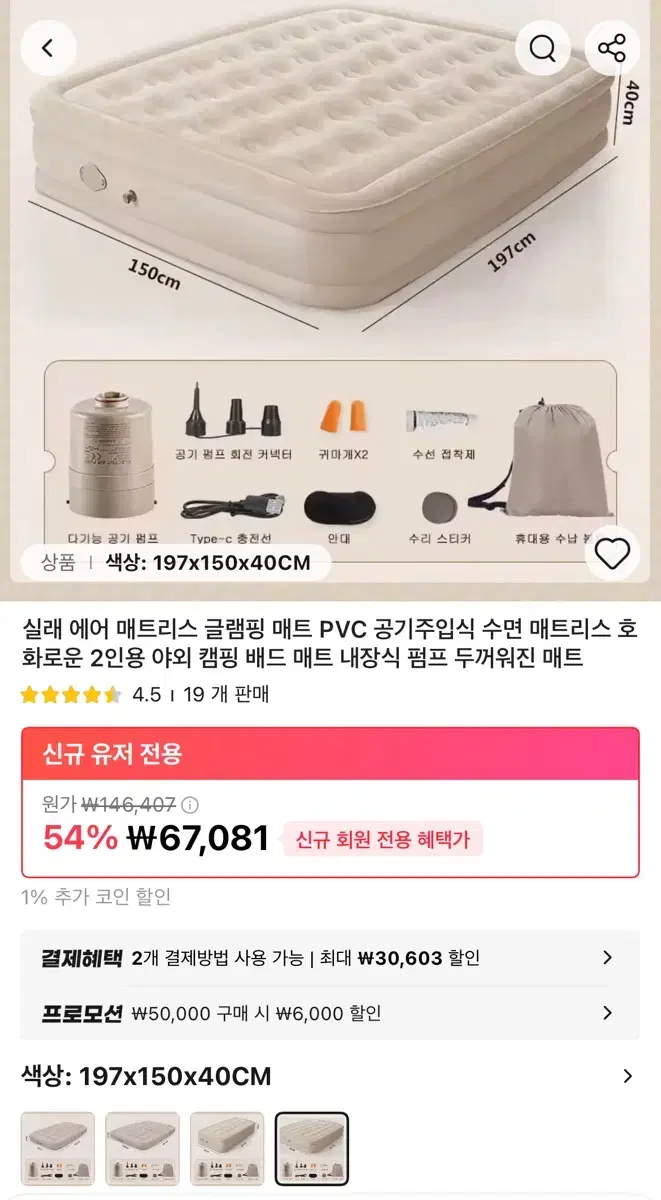Viewport: 661px width, 1200px height.
Task: Share this air mattress listing
Action: tap(612, 47)
